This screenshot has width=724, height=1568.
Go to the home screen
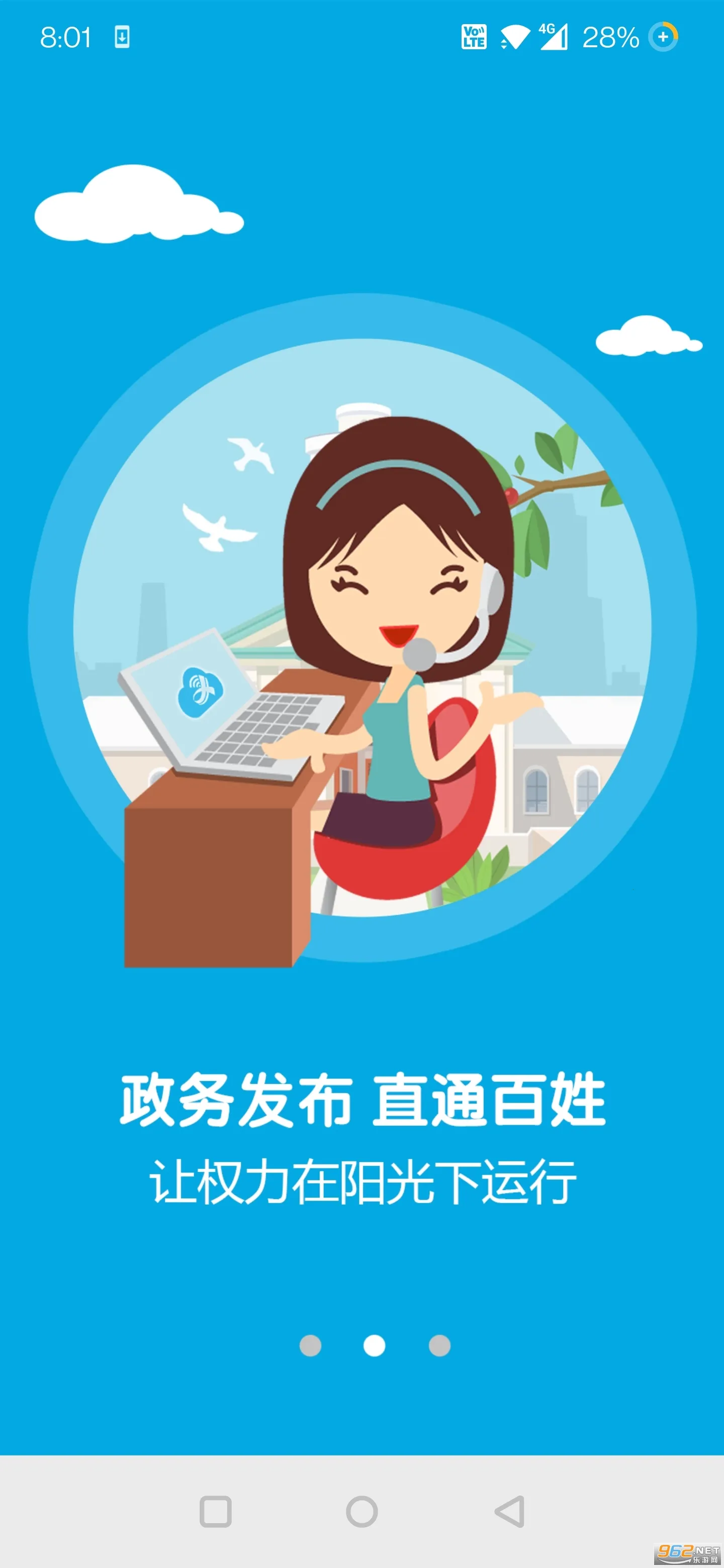[x=361, y=1511]
